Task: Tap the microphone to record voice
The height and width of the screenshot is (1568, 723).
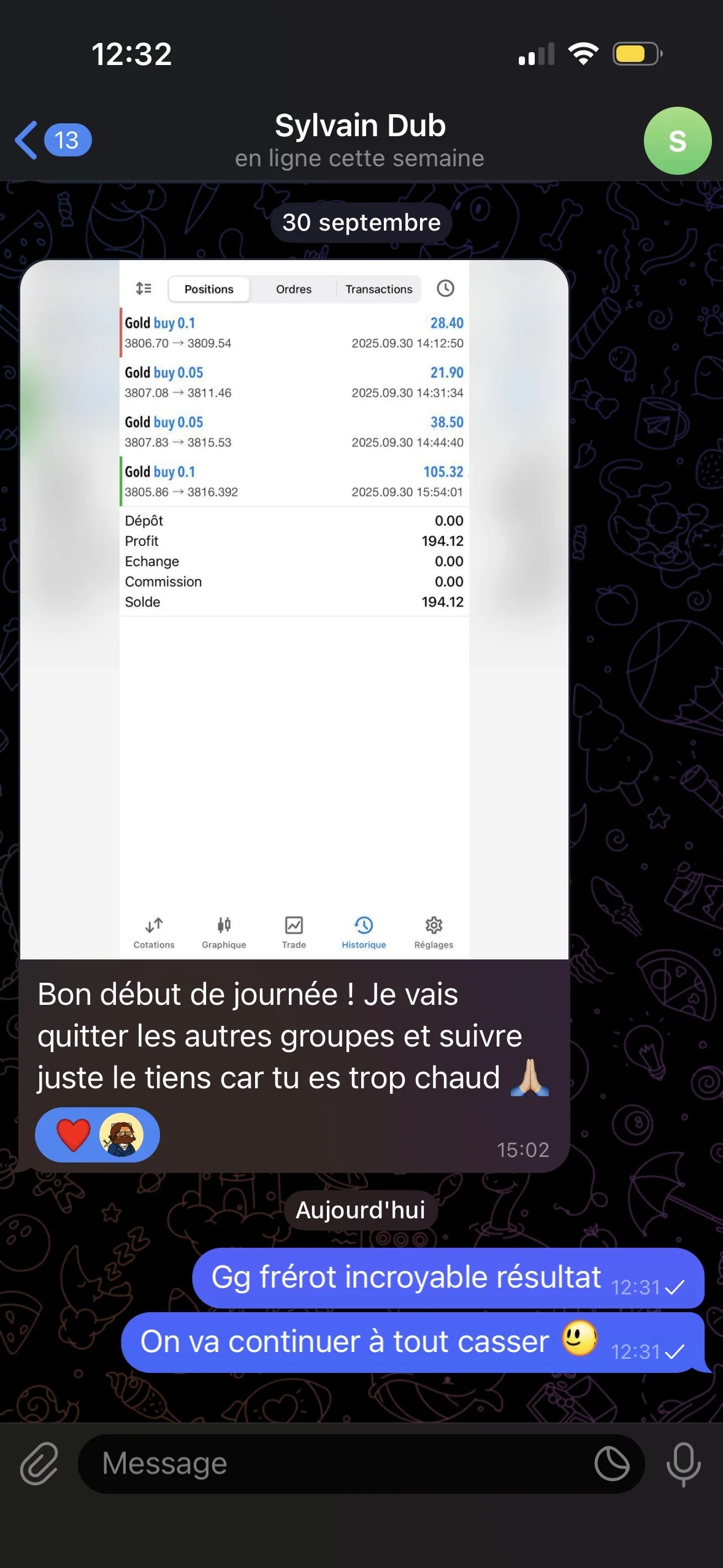Action: point(683,1464)
